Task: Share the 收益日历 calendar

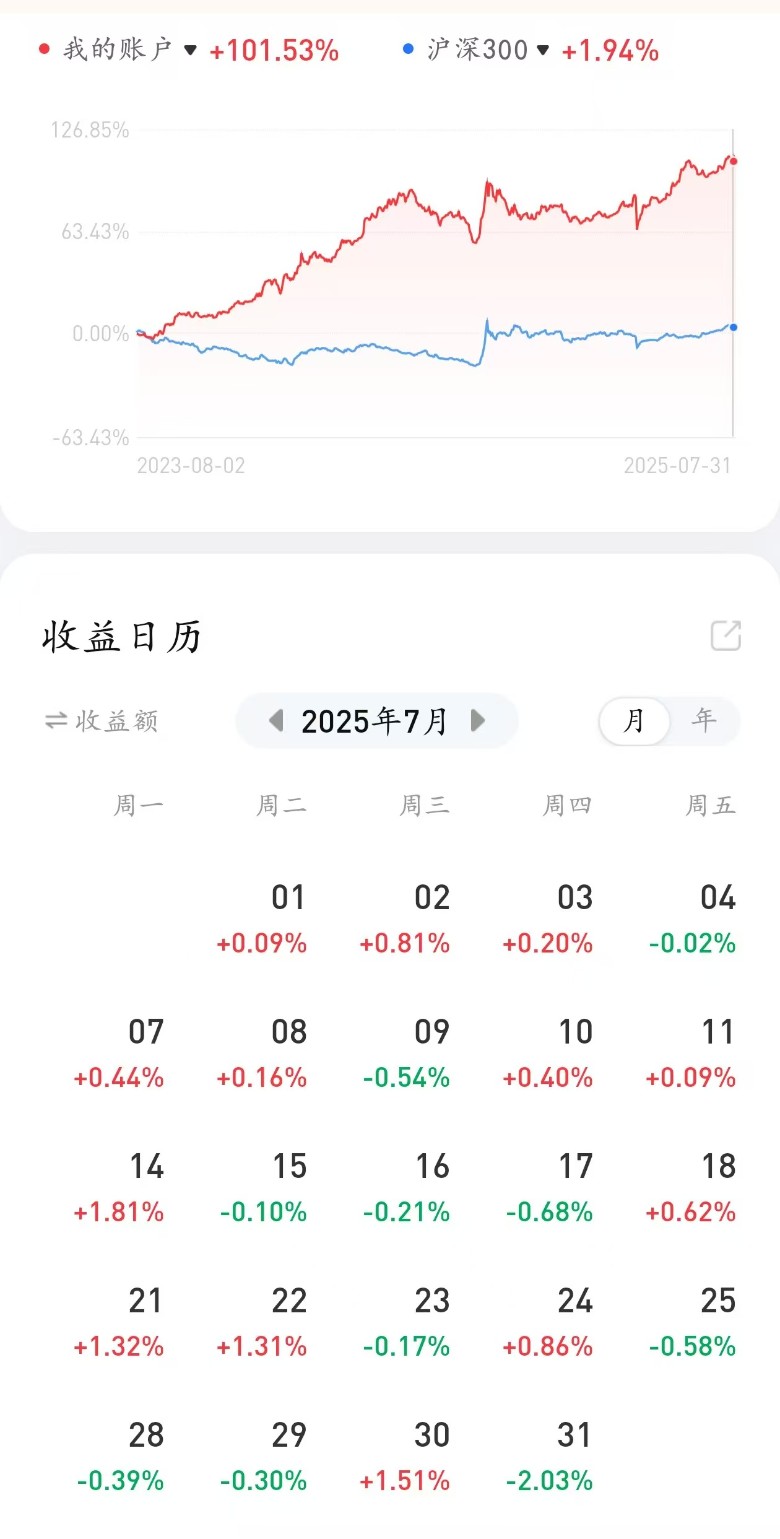Action: (726, 635)
